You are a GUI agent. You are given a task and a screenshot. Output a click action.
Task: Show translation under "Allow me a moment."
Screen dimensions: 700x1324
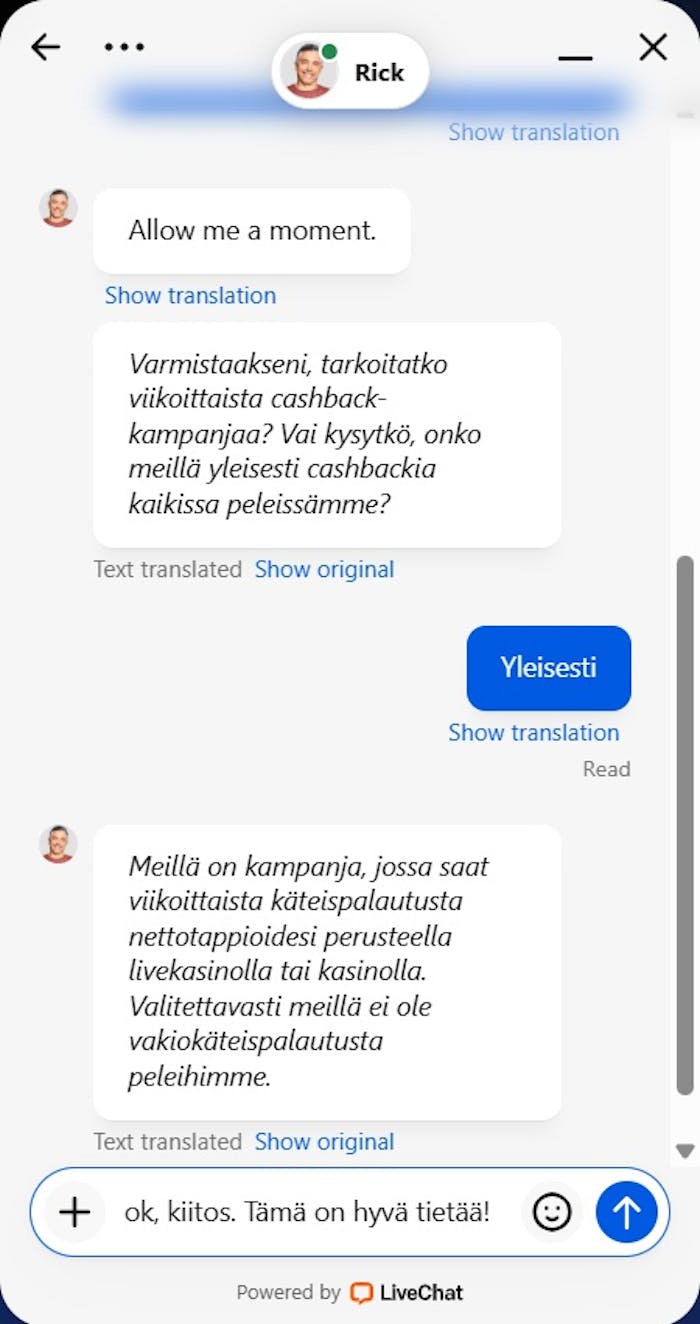click(190, 296)
